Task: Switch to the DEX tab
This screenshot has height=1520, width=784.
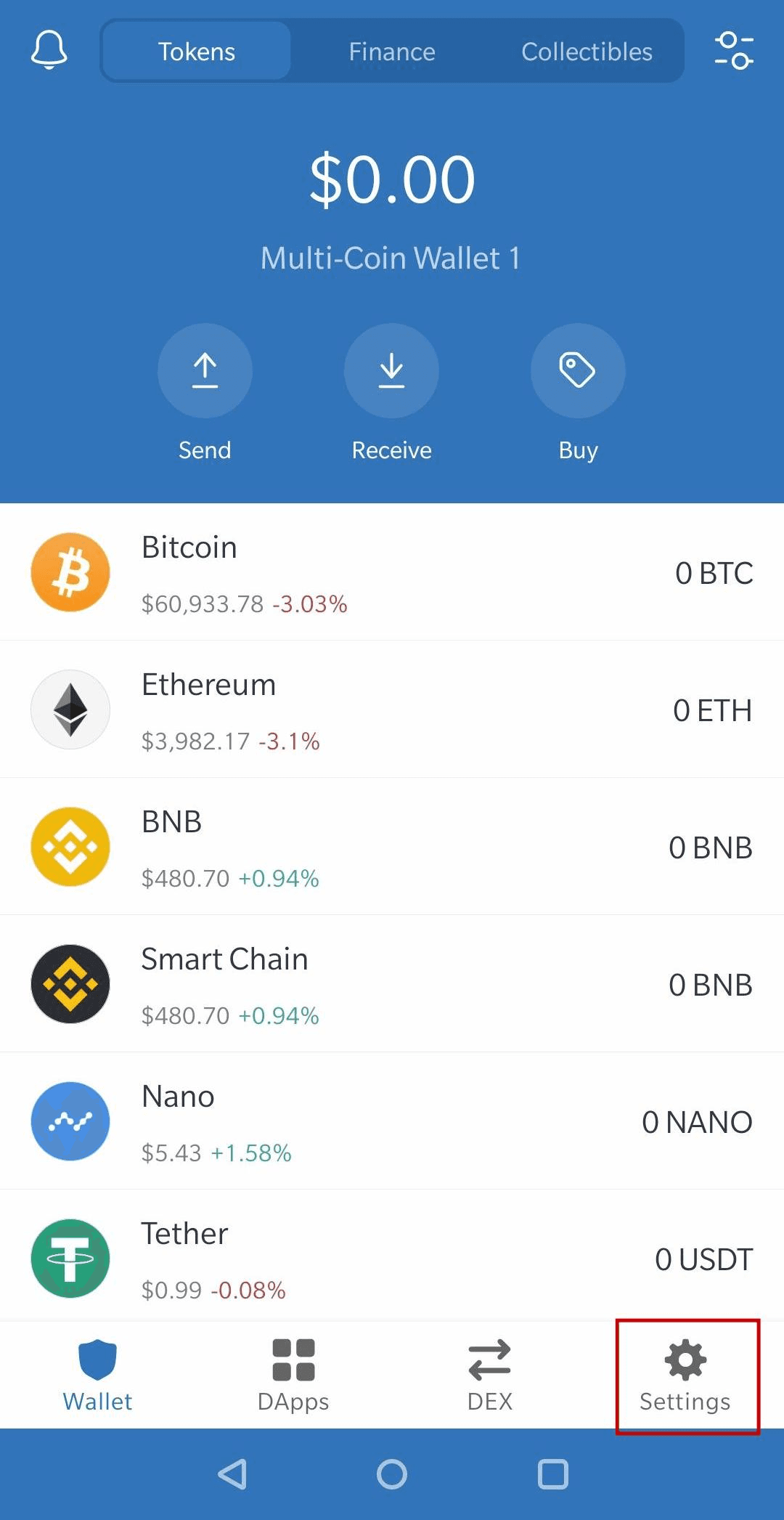Action: click(490, 1375)
